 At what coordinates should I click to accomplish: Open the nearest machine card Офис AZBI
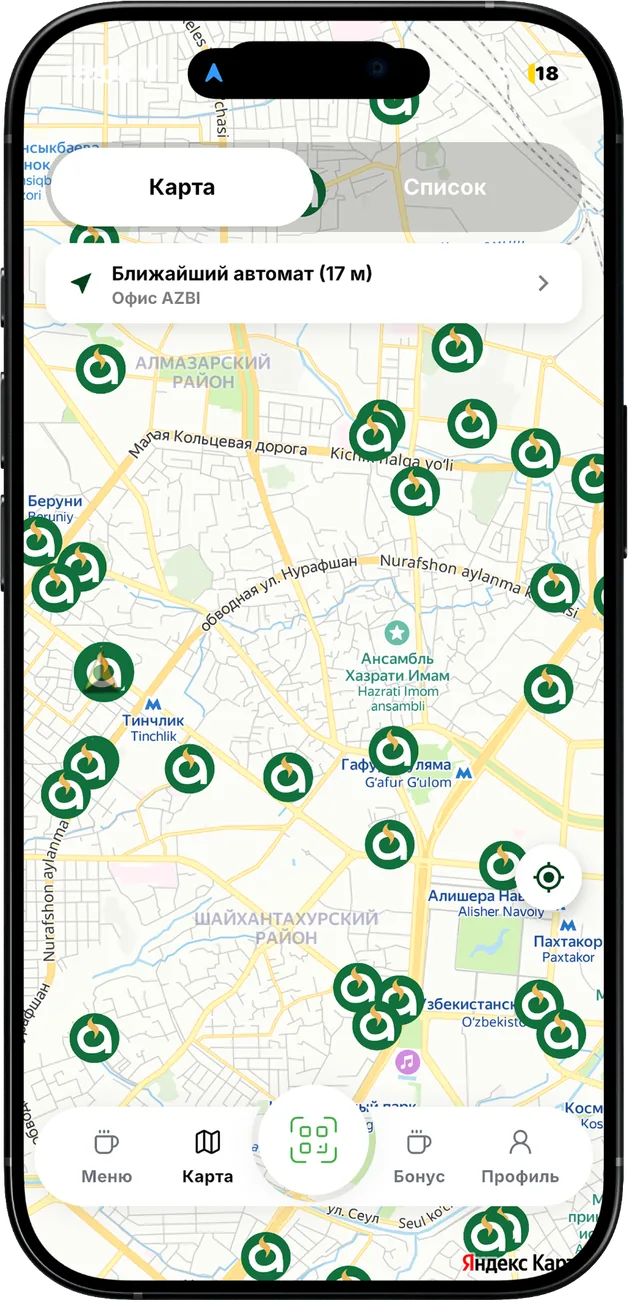click(x=314, y=284)
